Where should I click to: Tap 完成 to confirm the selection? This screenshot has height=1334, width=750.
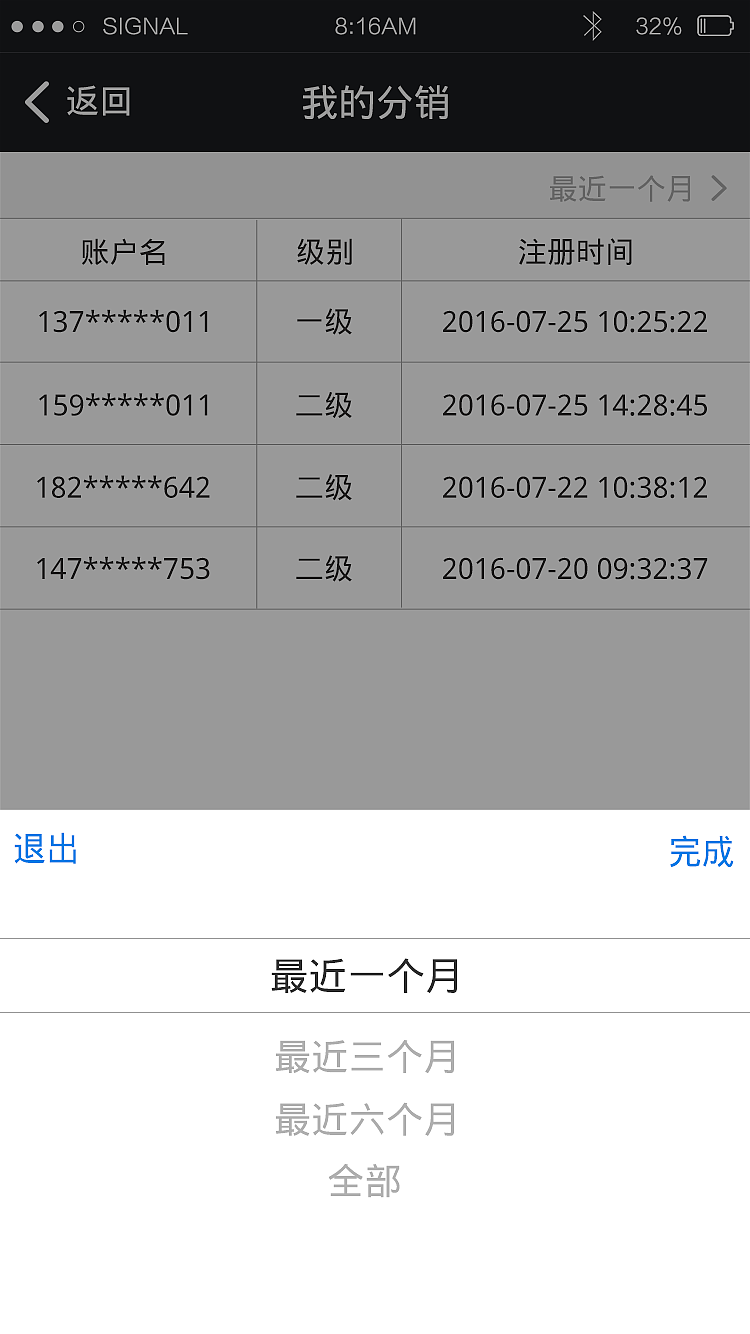tap(702, 853)
